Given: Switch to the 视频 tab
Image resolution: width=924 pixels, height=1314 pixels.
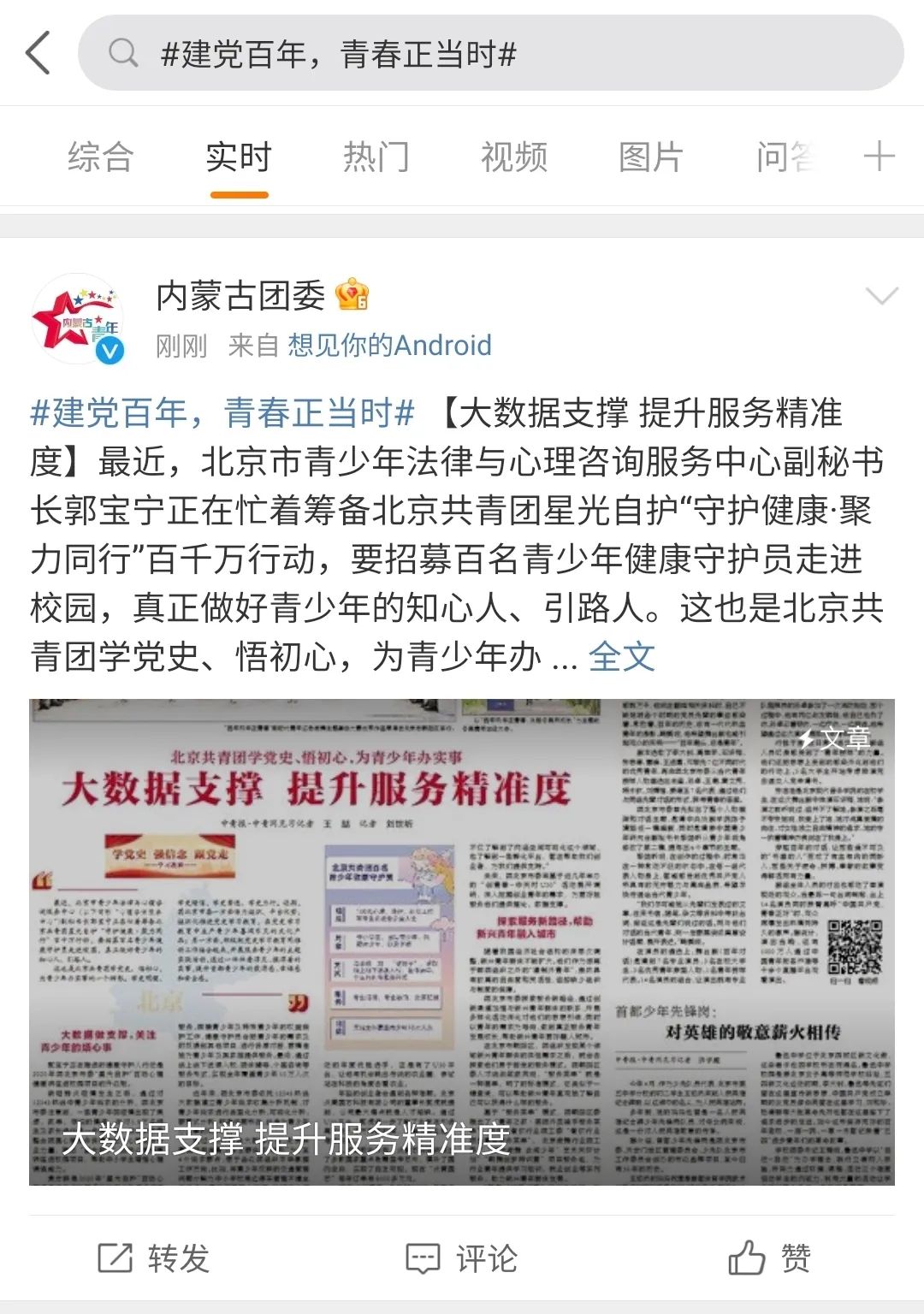Looking at the screenshot, I should [513, 157].
